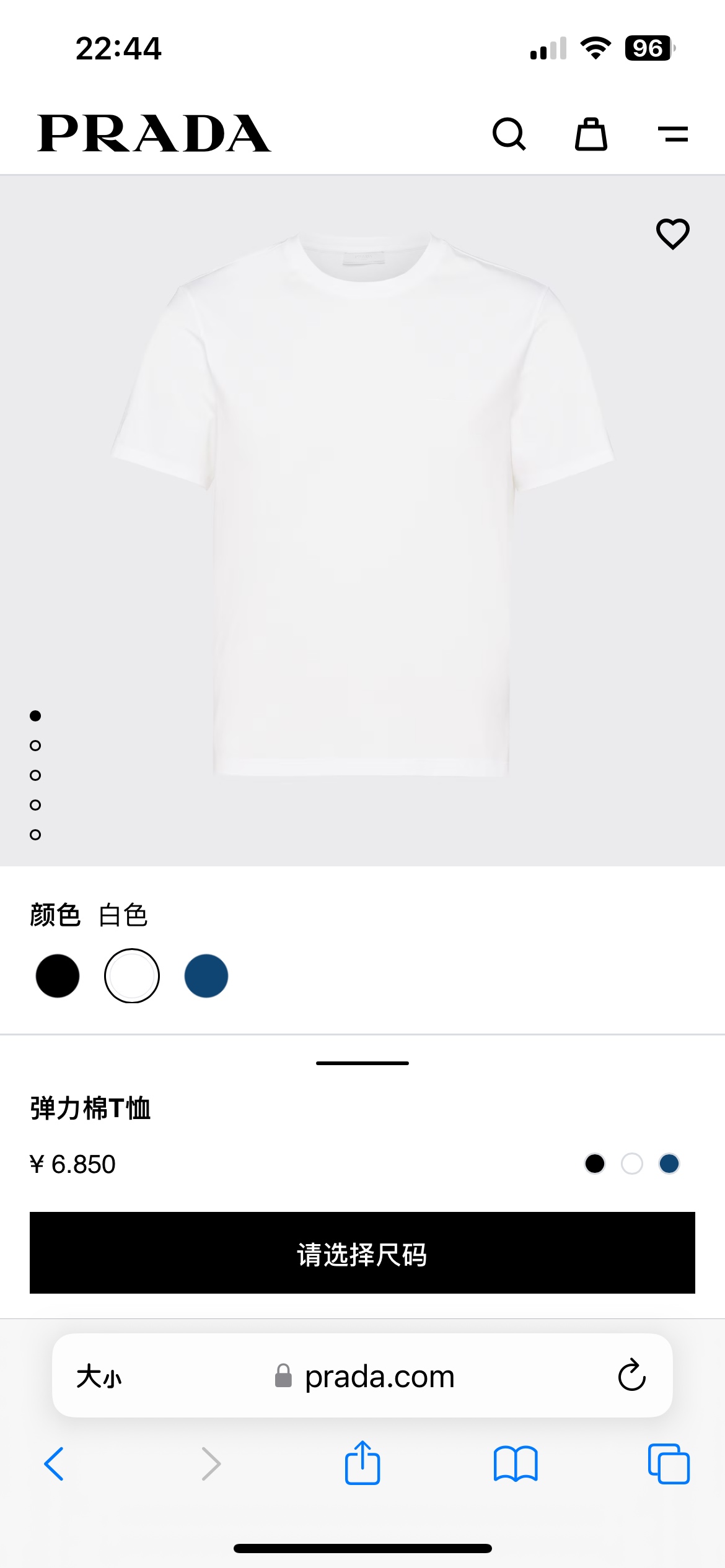Open the search on Prada site
The image size is (725, 1568).
pos(509,134)
